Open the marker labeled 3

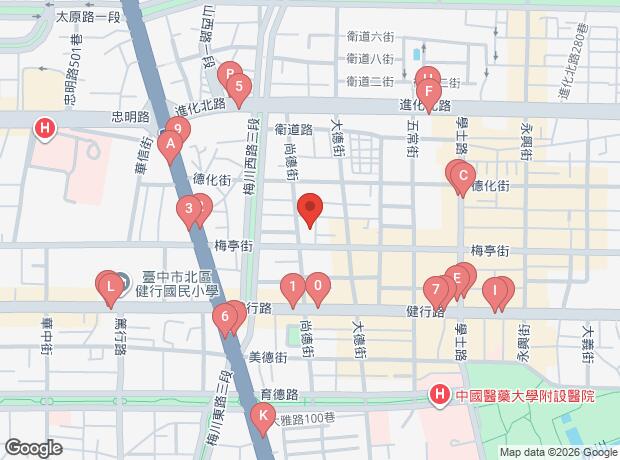189,208
